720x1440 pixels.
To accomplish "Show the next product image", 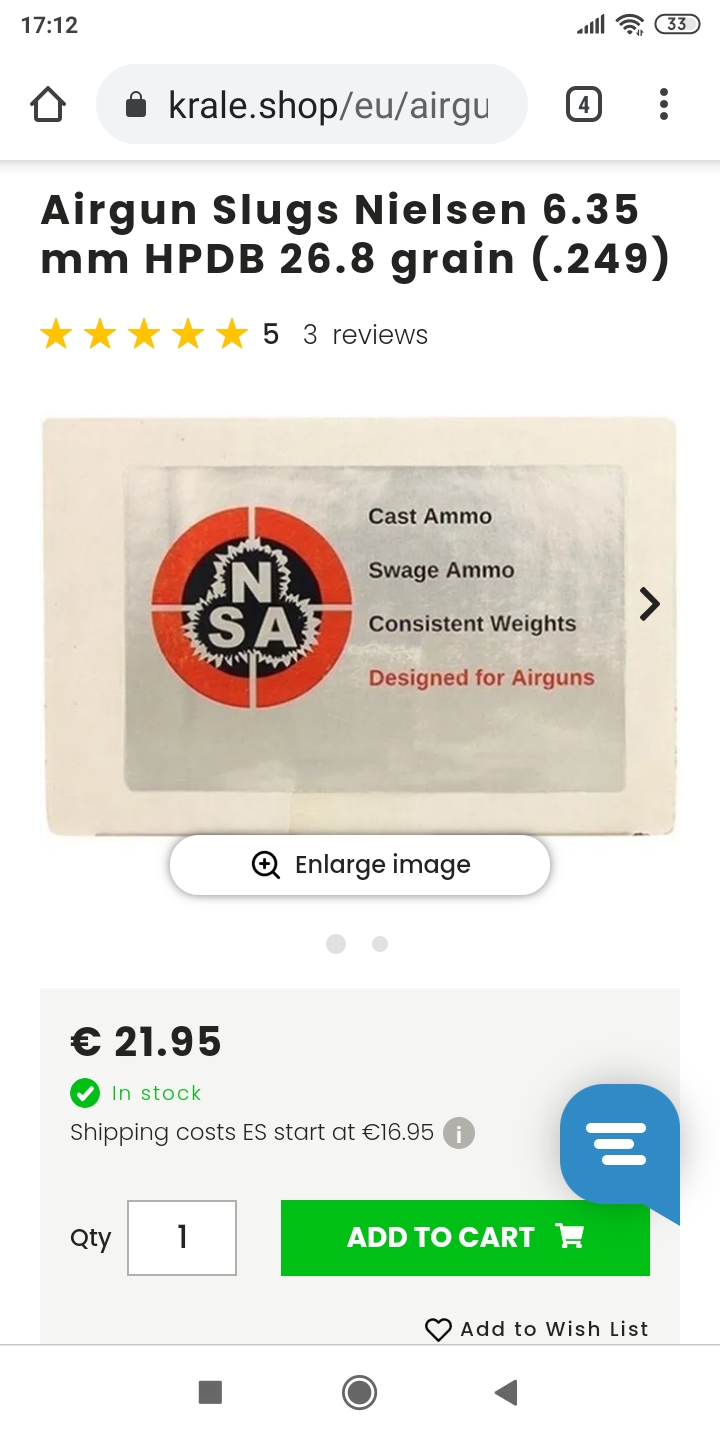I will (650, 603).
